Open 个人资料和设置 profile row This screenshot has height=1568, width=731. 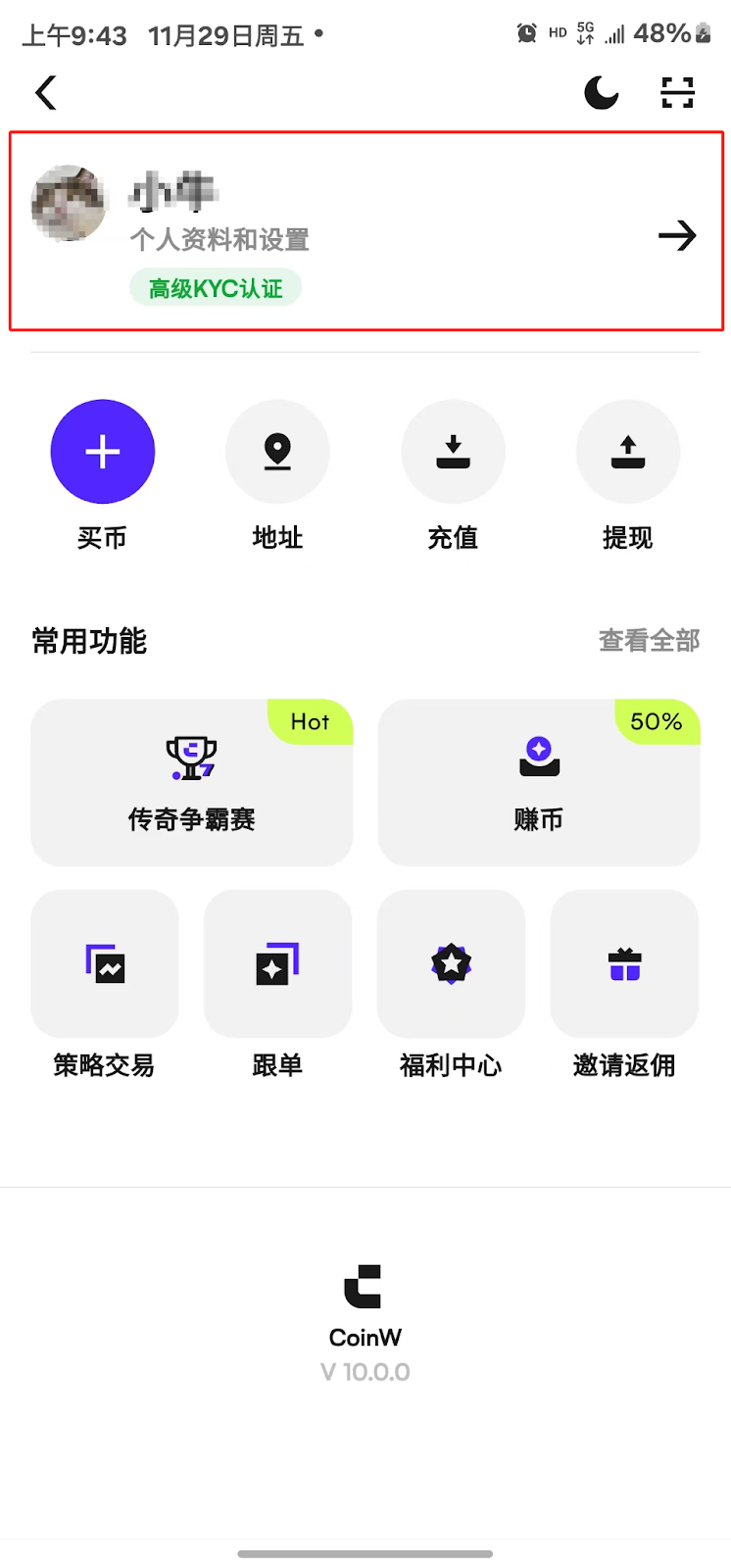point(365,233)
